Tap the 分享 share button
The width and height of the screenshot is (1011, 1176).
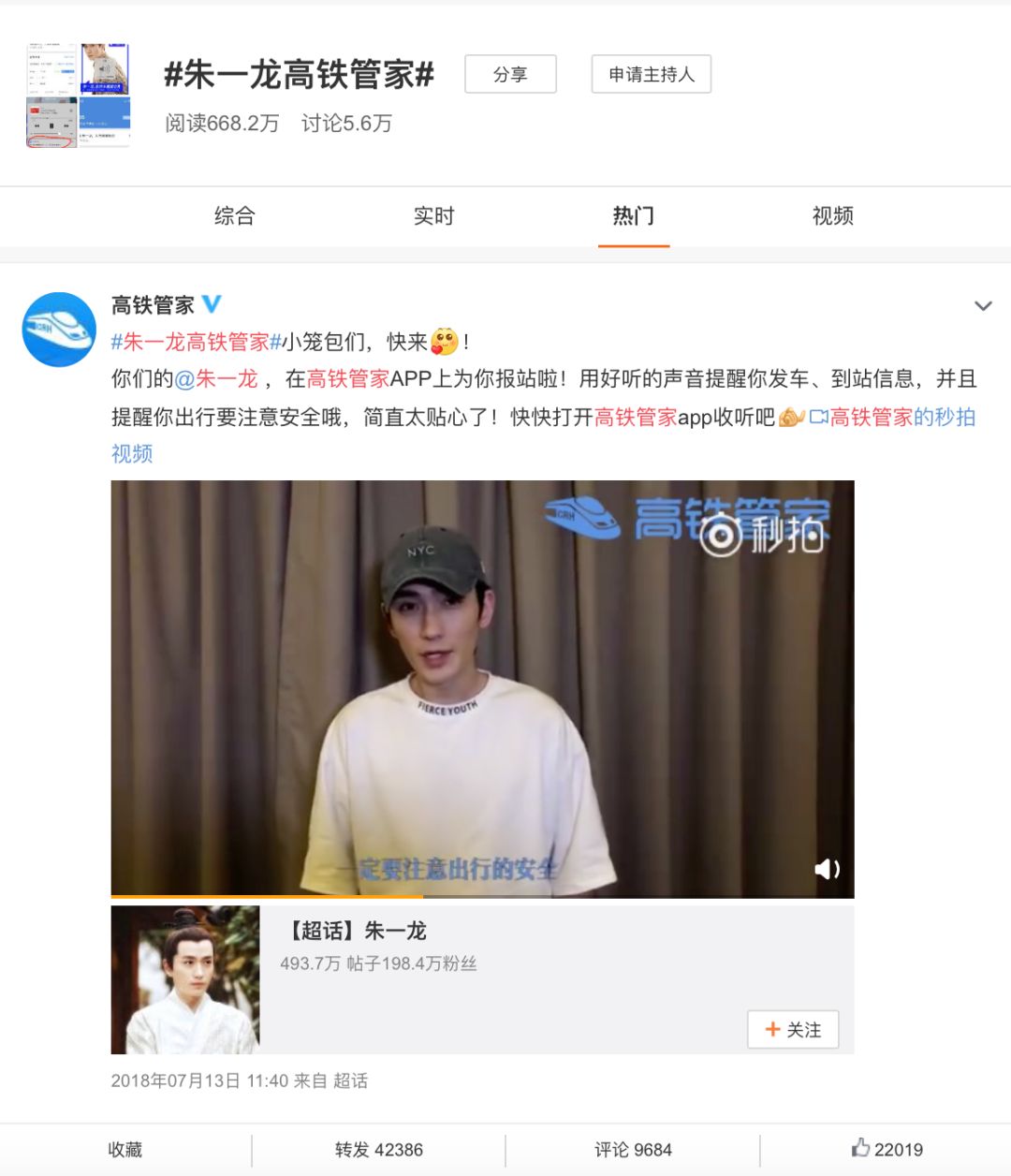point(510,75)
